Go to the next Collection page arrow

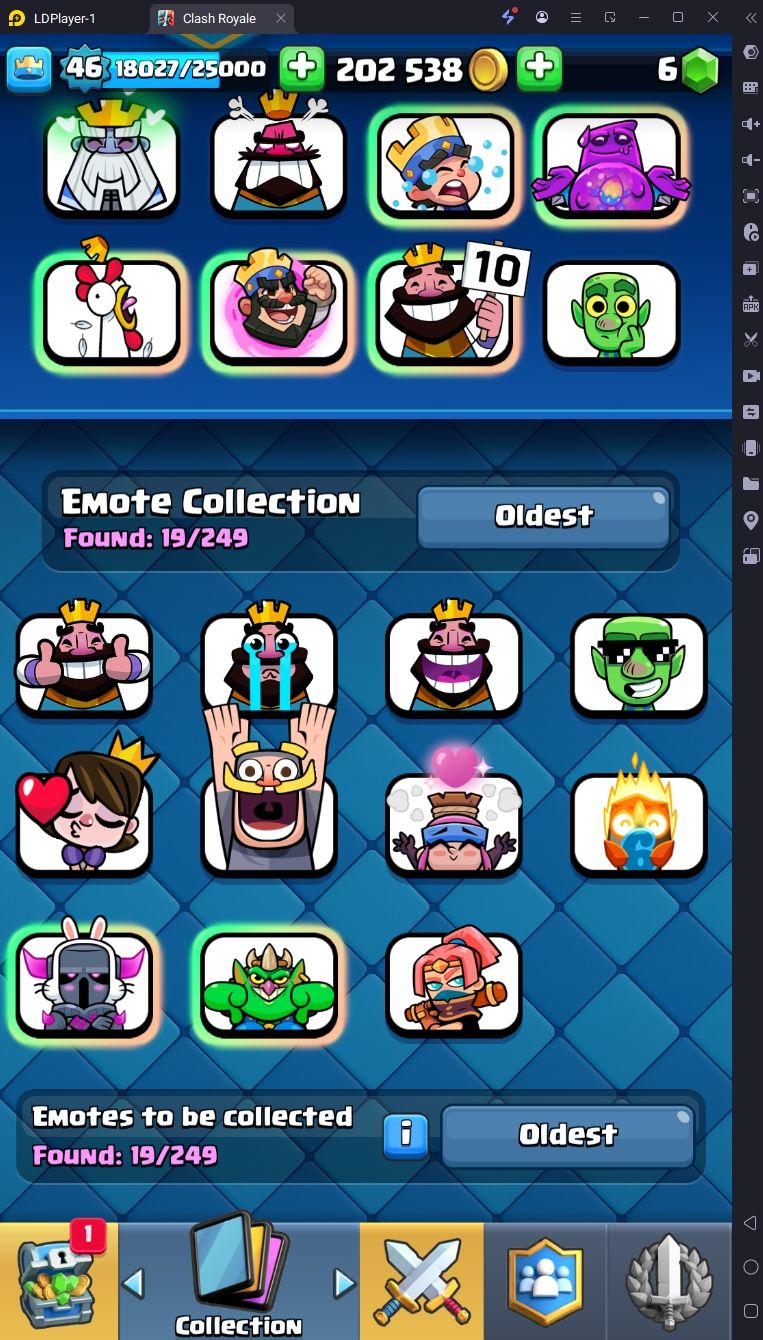click(344, 1282)
